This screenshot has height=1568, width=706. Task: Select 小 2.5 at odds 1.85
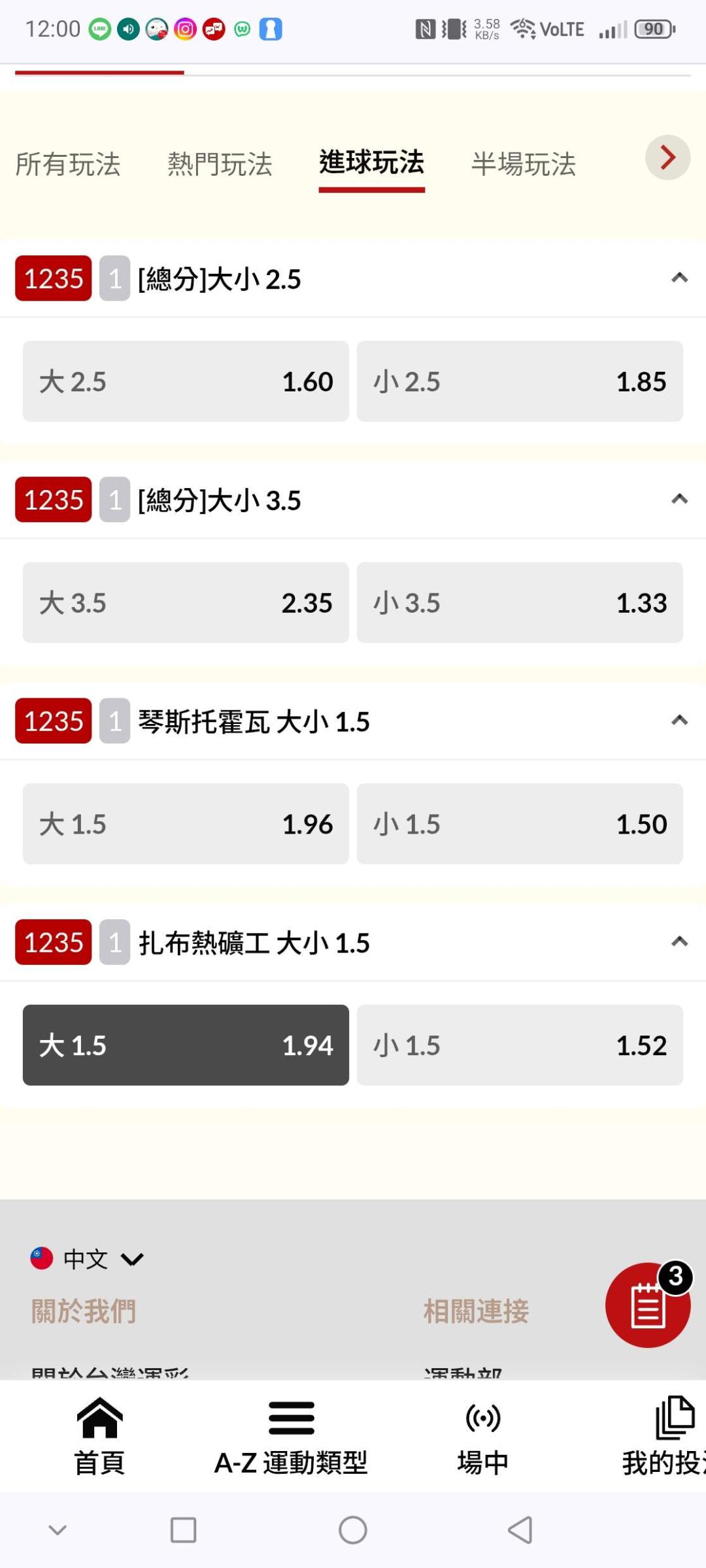point(520,381)
